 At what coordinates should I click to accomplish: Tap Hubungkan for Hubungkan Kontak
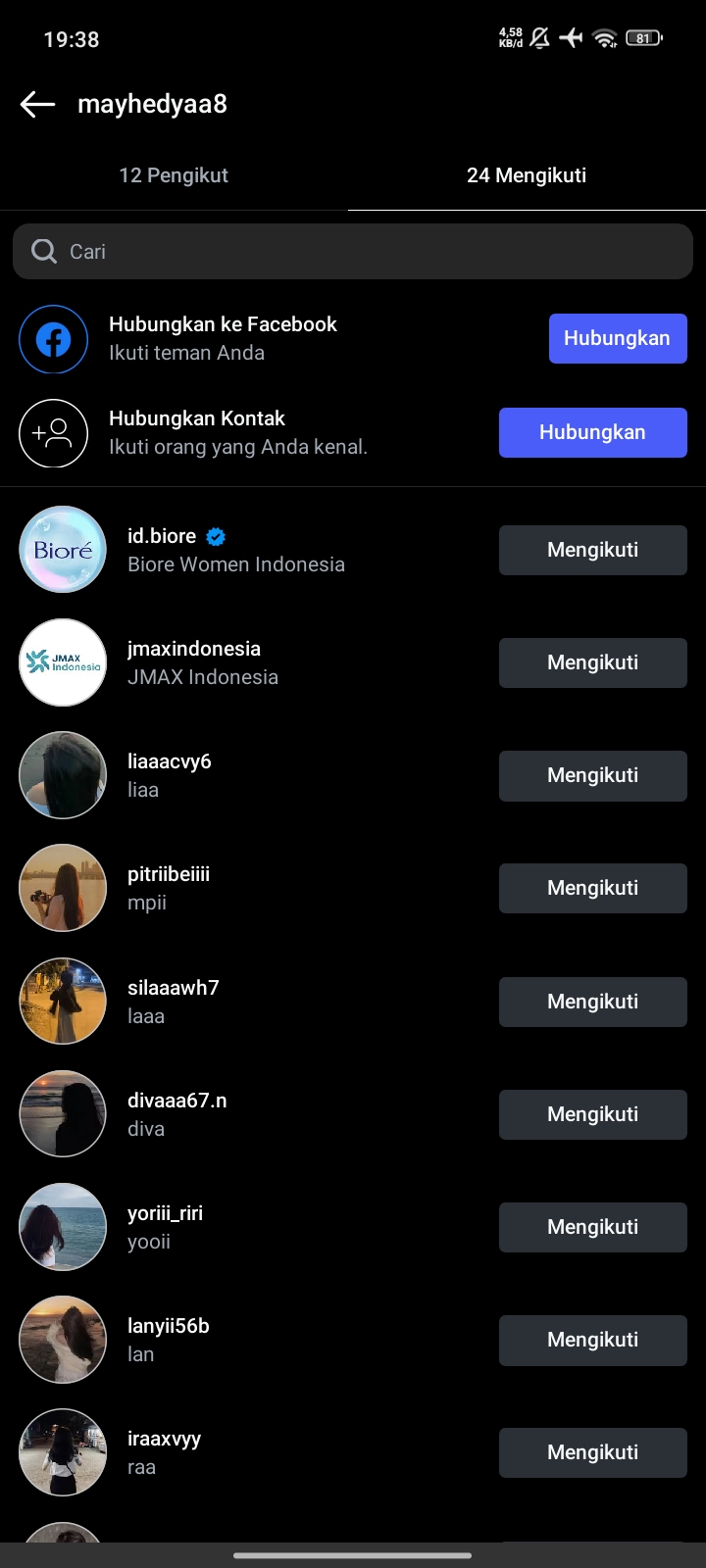tap(592, 432)
